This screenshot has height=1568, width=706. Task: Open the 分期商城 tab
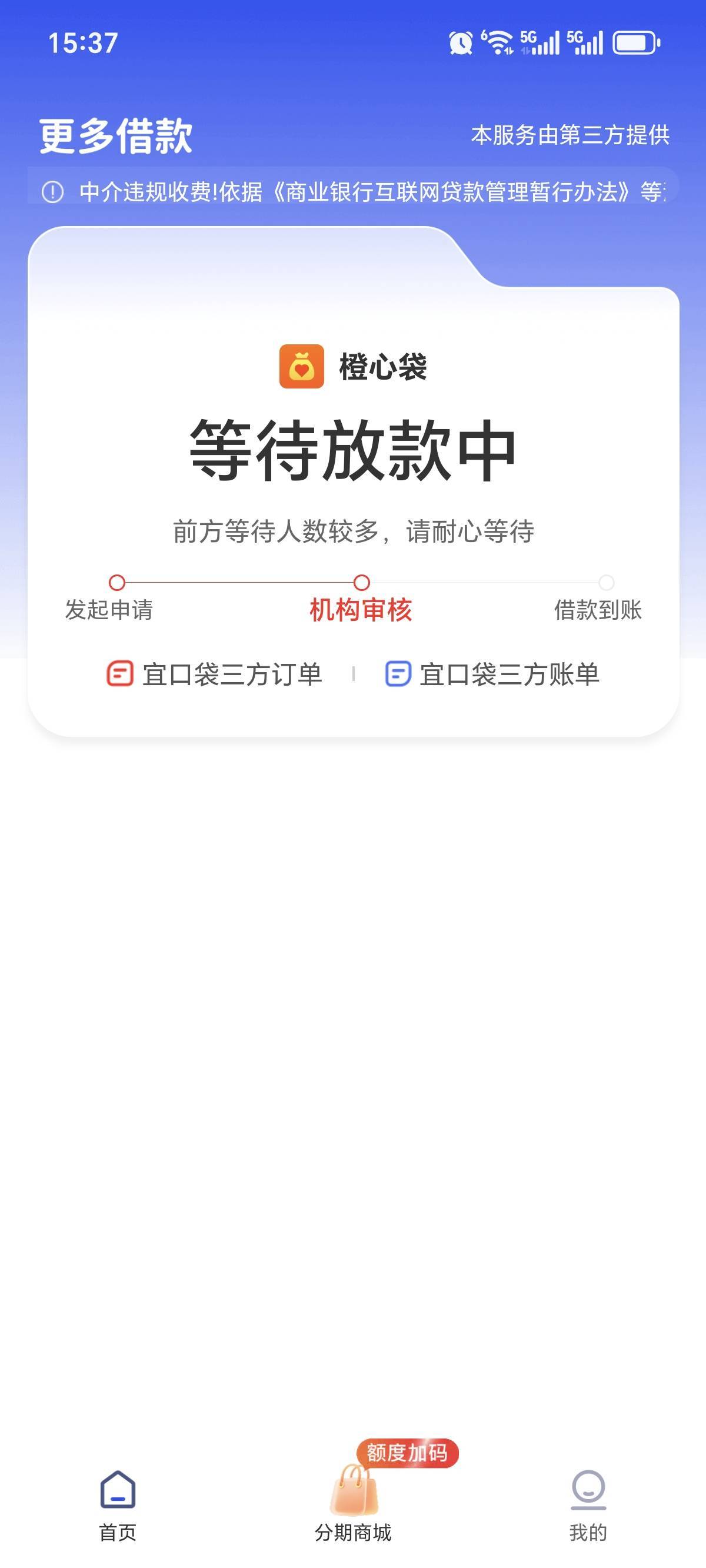(x=353, y=1503)
